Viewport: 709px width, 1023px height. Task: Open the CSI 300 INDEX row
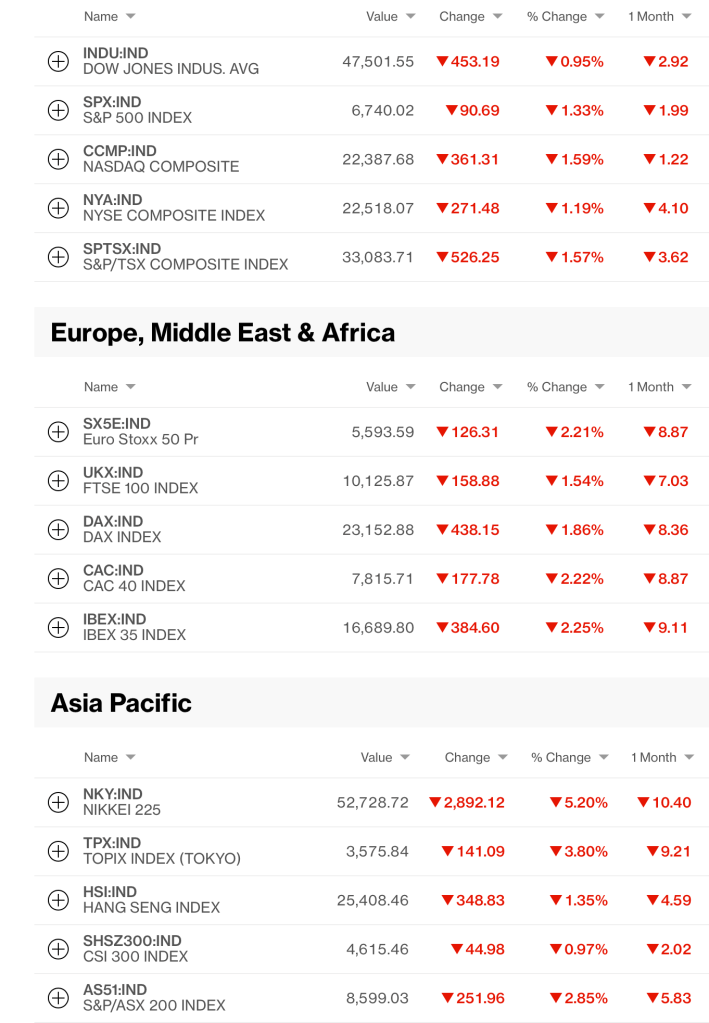[x=135, y=949]
